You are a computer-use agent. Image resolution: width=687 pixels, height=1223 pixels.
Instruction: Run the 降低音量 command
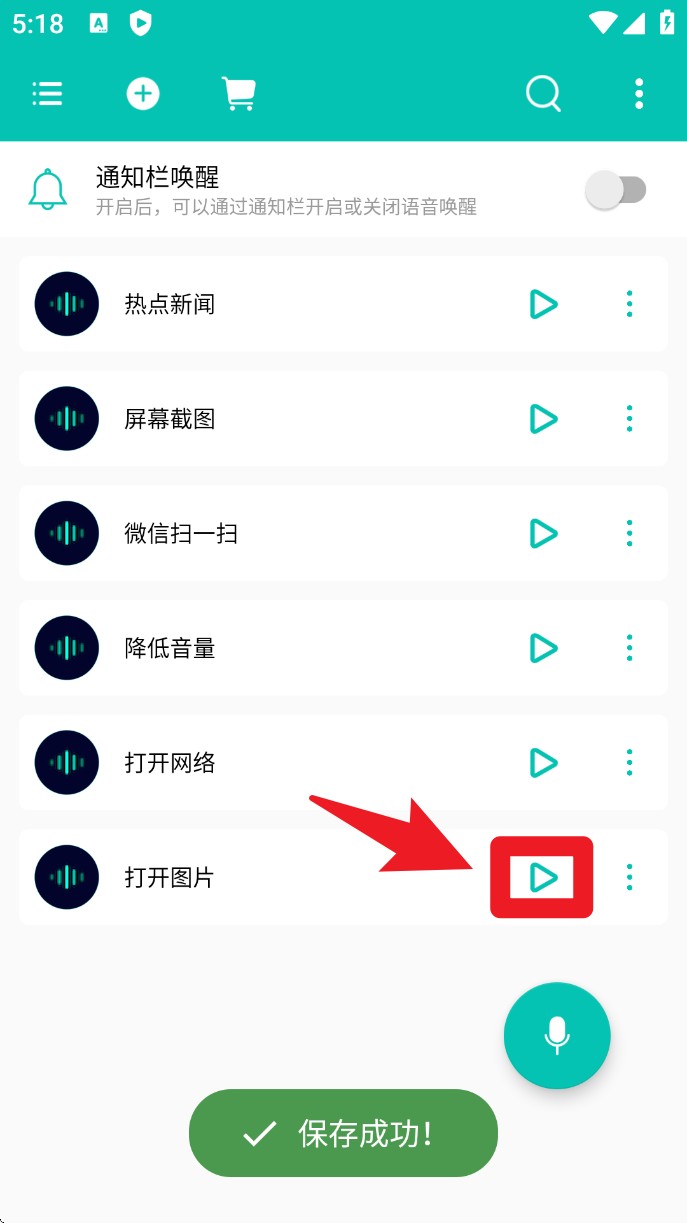[x=542, y=648]
